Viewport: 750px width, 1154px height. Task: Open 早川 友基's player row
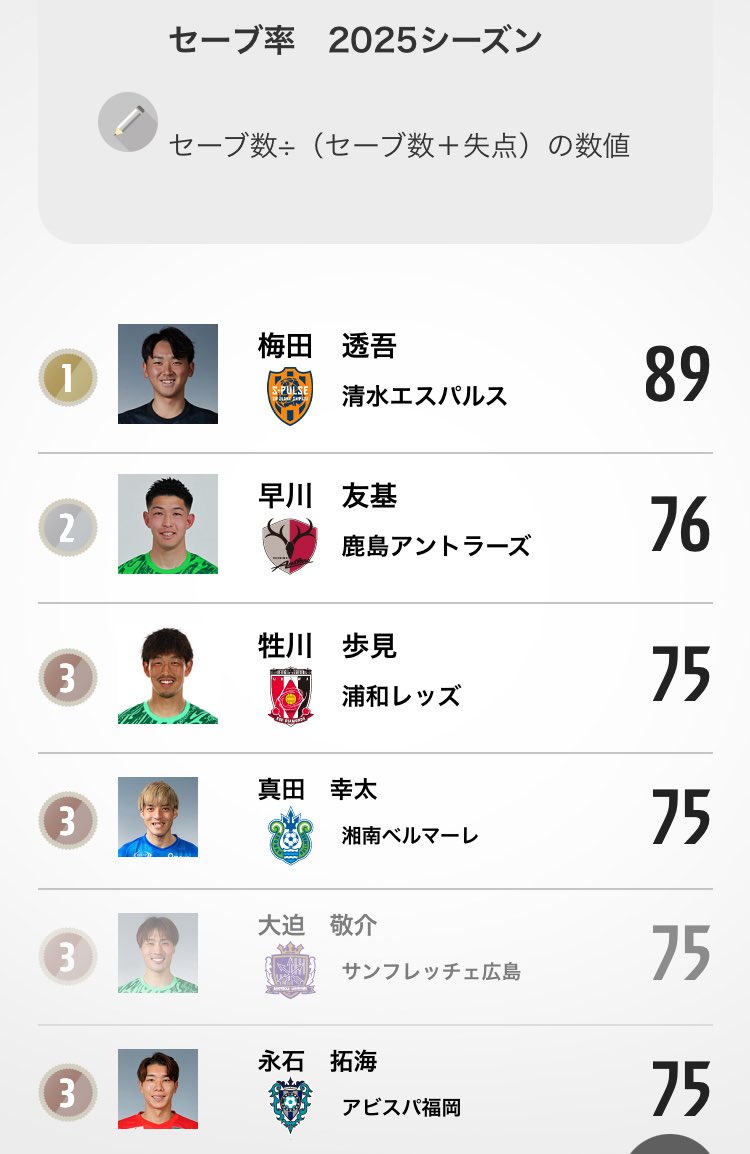375,525
